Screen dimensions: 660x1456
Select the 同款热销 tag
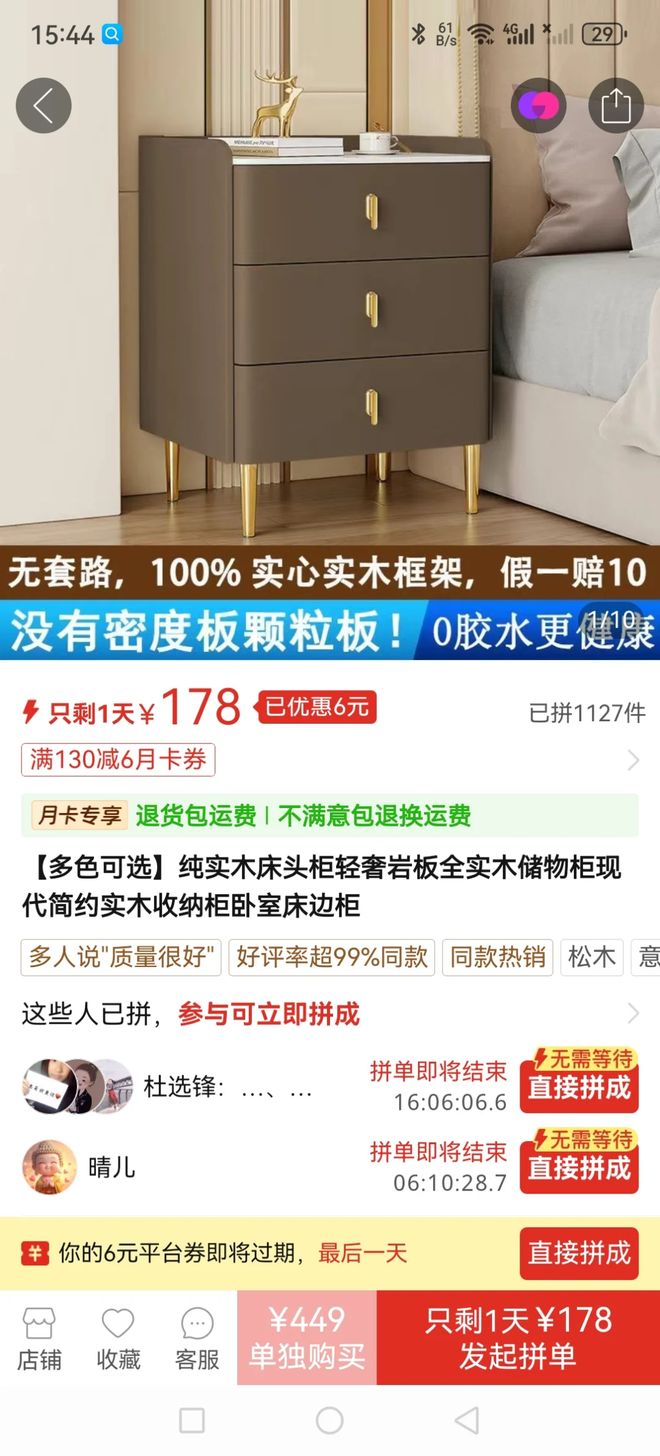(x=497, y=957)
